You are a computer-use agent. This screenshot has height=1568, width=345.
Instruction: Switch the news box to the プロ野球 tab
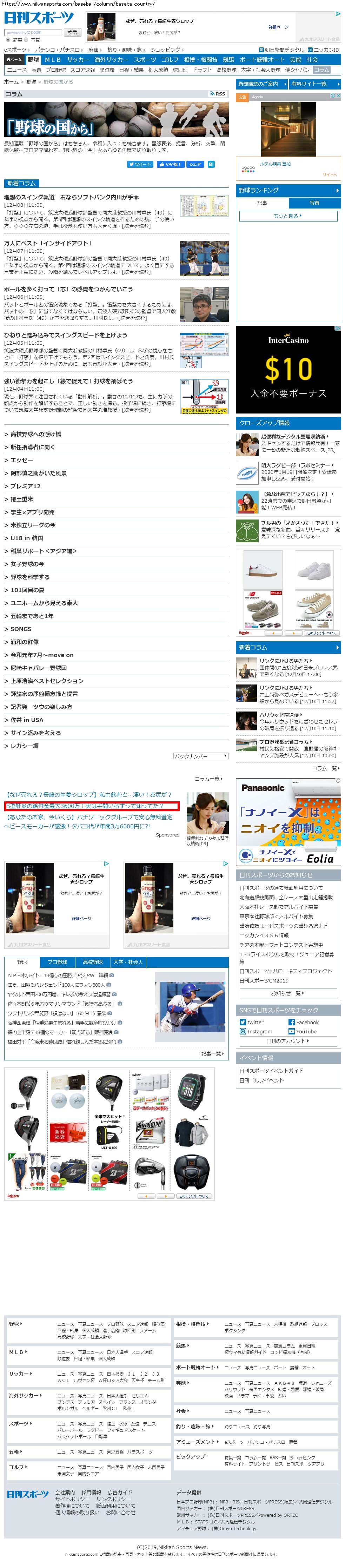pos(57,962)
